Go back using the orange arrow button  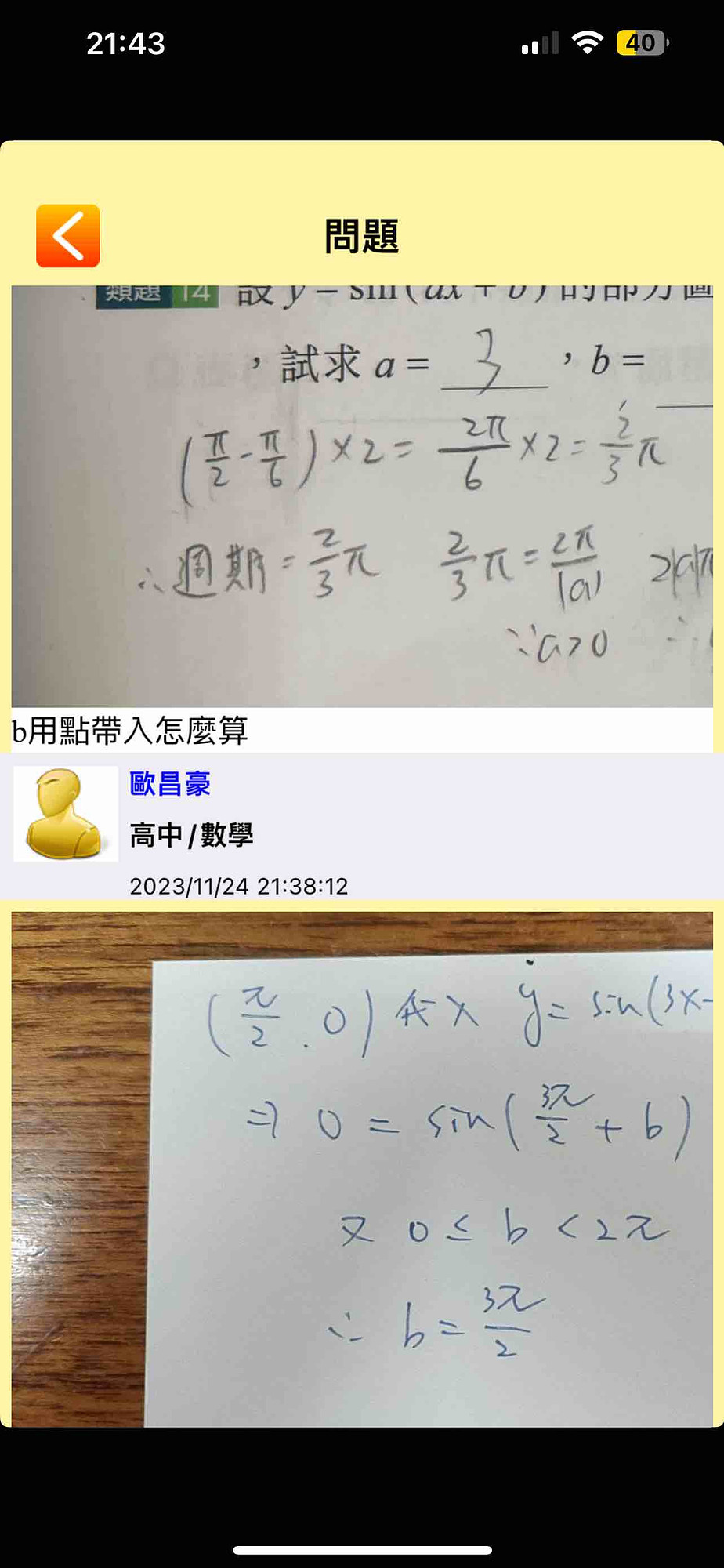(68, 236)
